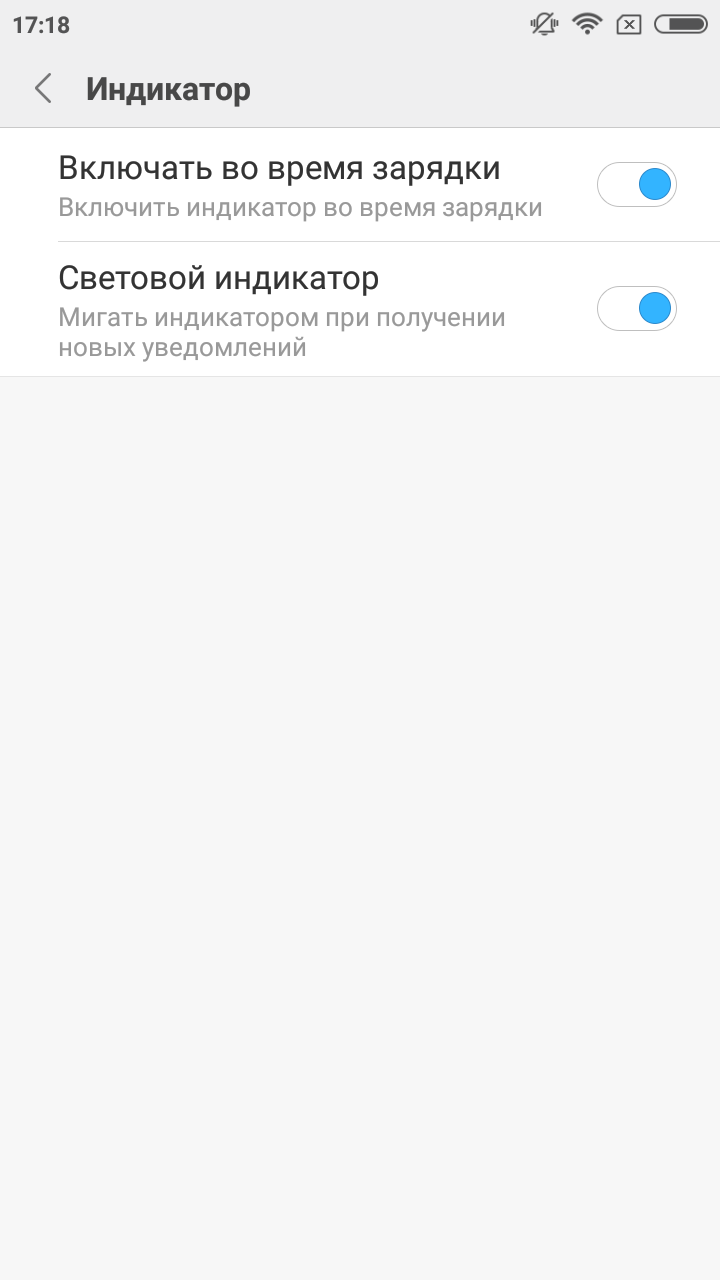
Task: Disable Включать во время зарядки switch
Action: (x=637, y=185)
